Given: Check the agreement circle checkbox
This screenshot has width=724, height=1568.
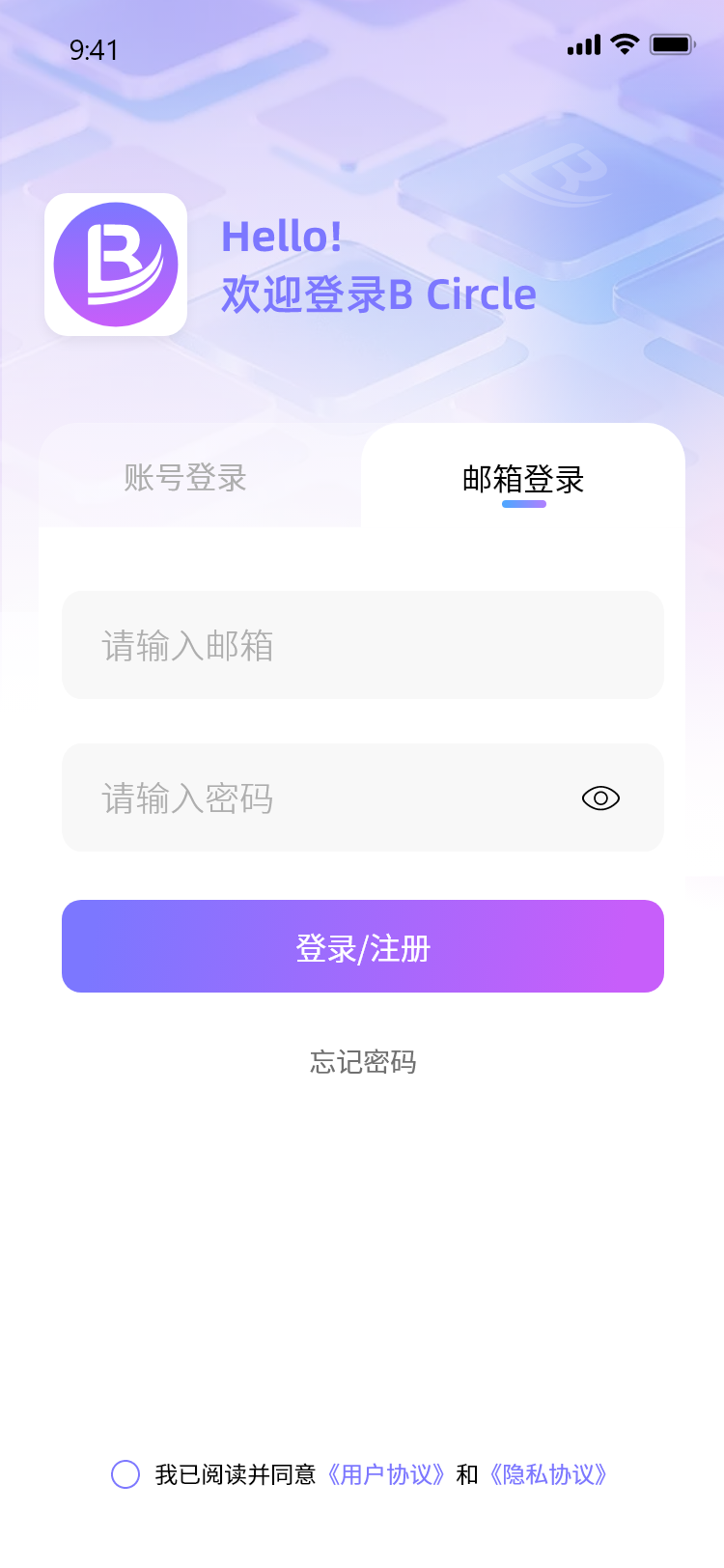Looking at the screenshot, I should (x=126, y=1474).
